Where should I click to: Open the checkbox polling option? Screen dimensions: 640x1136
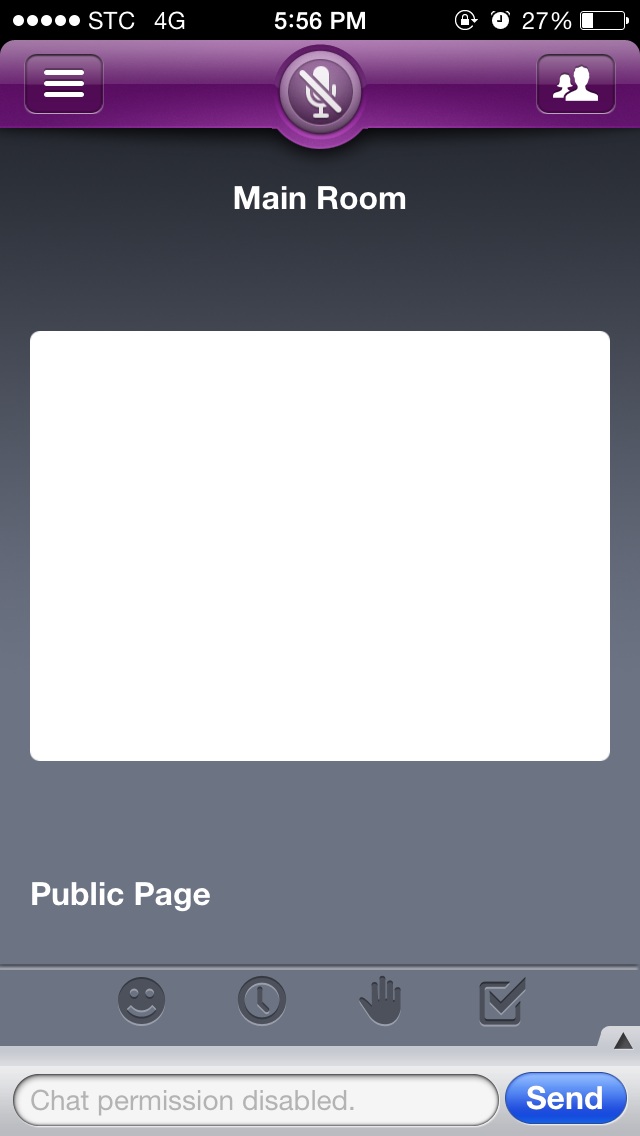coord(502,1001)
